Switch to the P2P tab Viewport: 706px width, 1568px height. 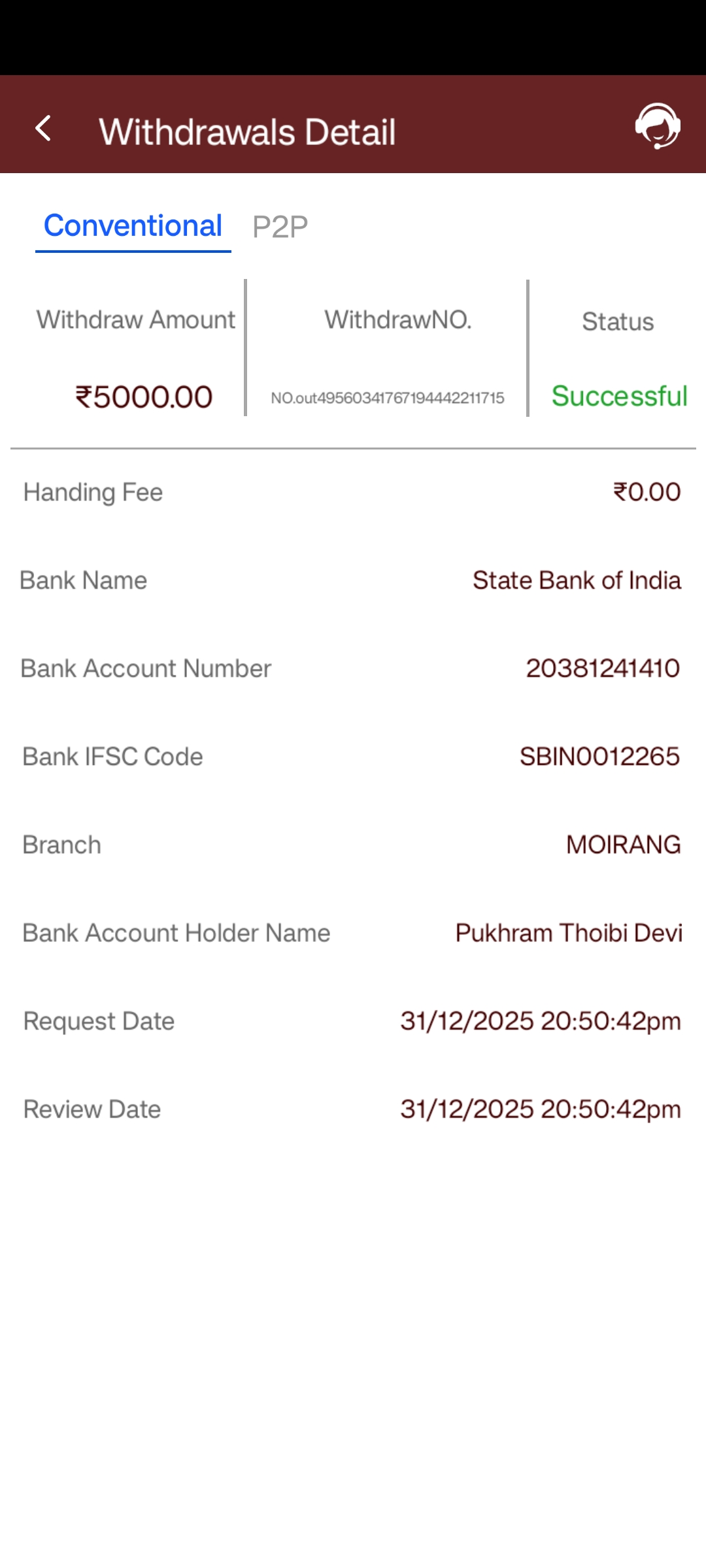pyautogui.click(x=280, y=227)
